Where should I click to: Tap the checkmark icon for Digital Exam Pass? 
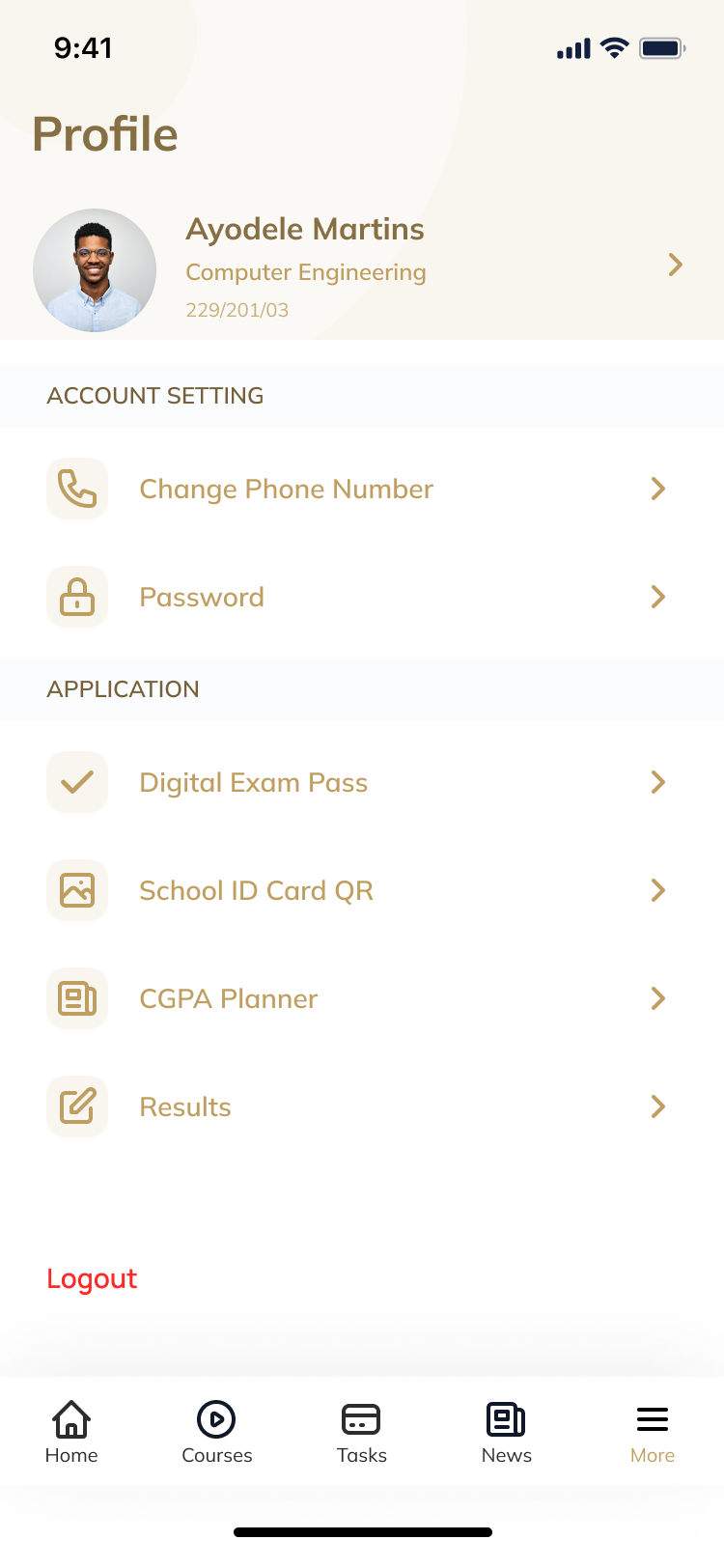(x=77, y=782)
